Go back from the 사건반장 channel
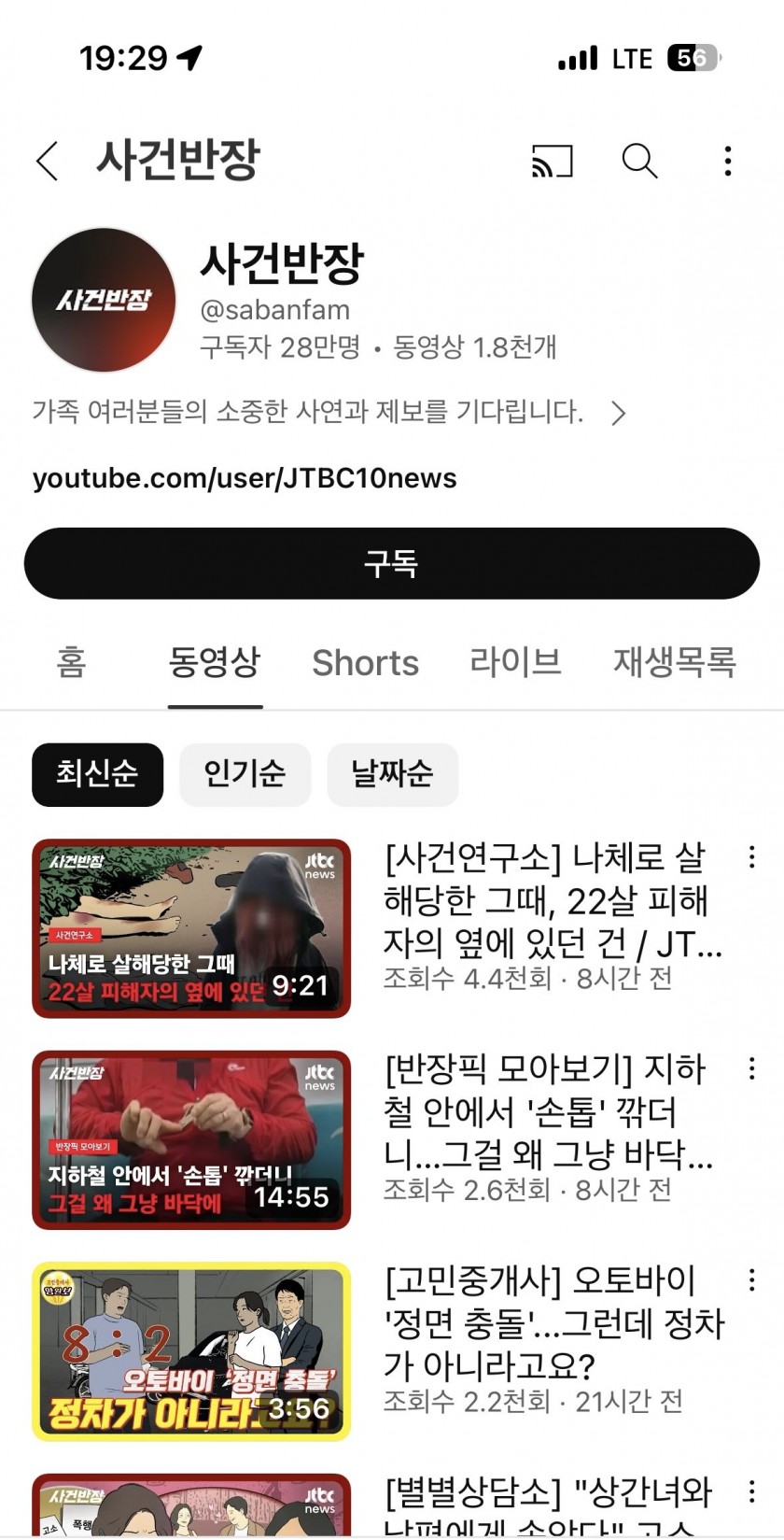Screen dimensions: 784x1540 click(48, 161)
